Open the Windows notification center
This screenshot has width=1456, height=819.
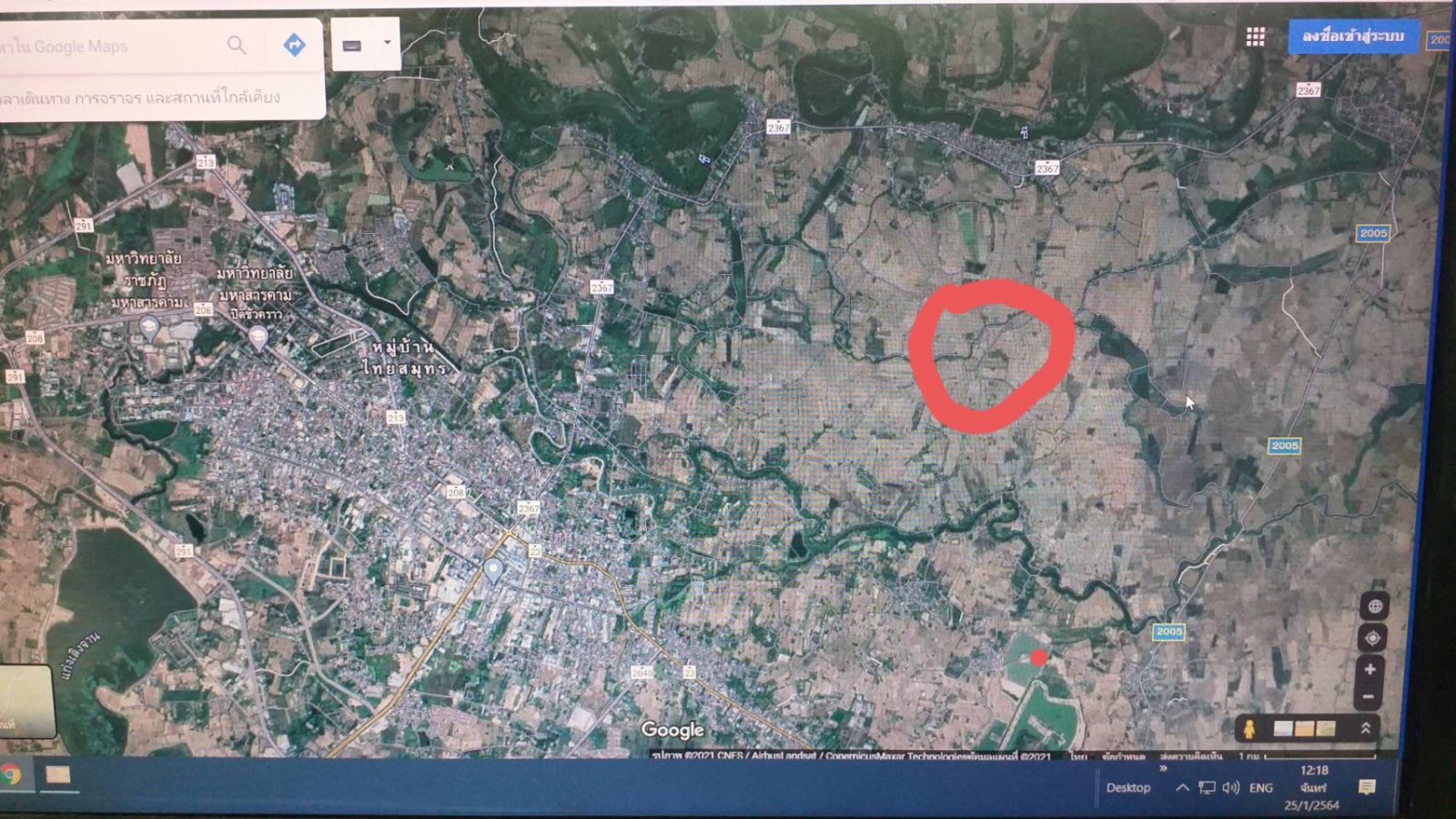point(1367,787)
